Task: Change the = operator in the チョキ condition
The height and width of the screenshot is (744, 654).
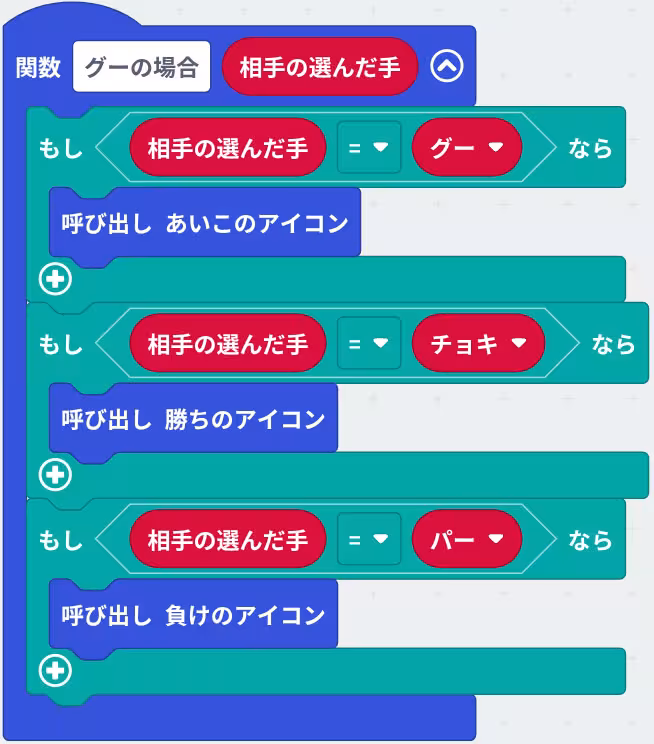Action: click(368, 343)
